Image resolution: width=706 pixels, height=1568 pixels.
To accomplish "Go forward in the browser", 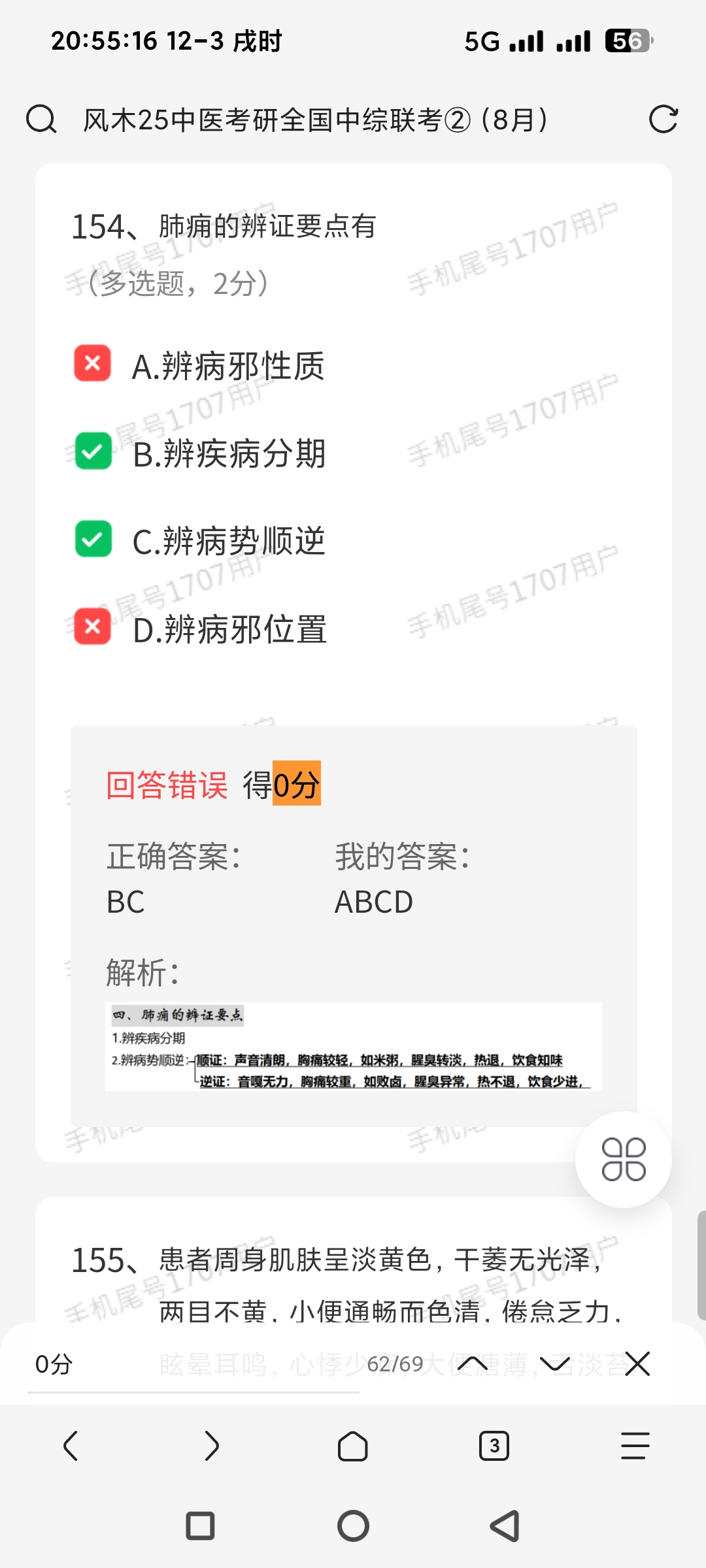I will [211, 1446].
